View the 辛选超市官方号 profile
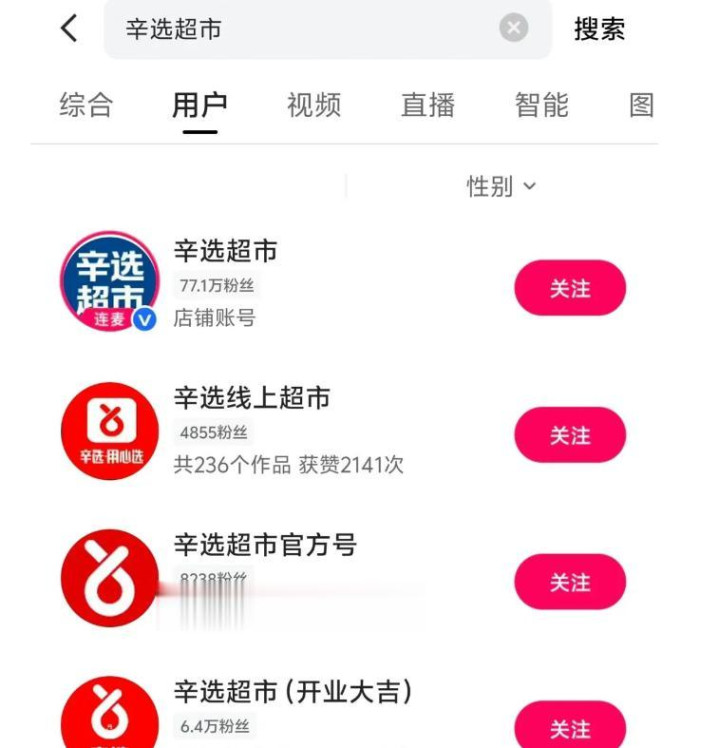719x748 pixels. pyautogui.click(x=265, y=545)
